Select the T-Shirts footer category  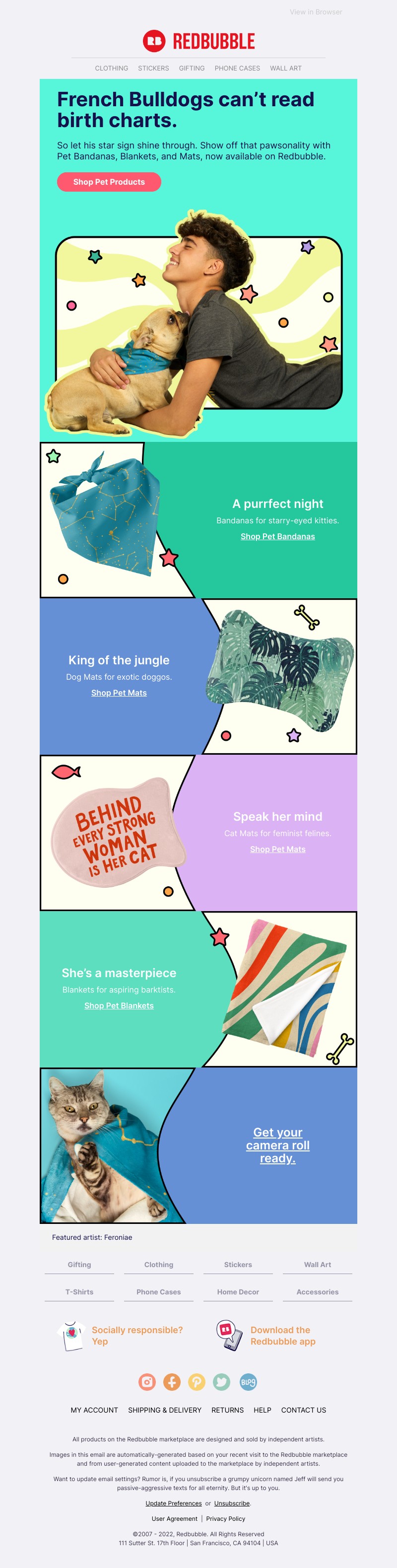(79, 1291)
